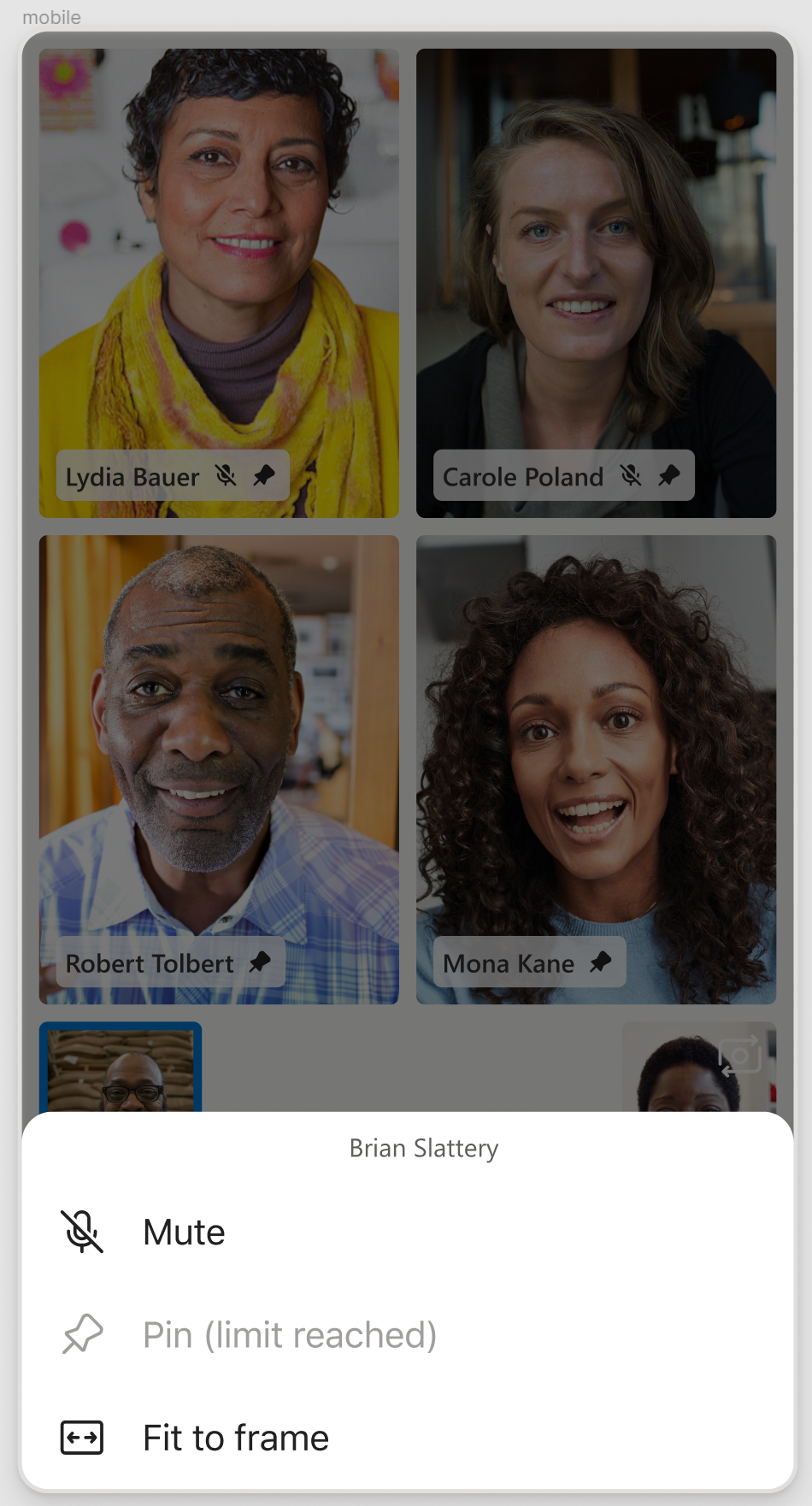Open Lydia Bauer's video tile
Viewport: 812px width, 1506px height.
(219, 283)
